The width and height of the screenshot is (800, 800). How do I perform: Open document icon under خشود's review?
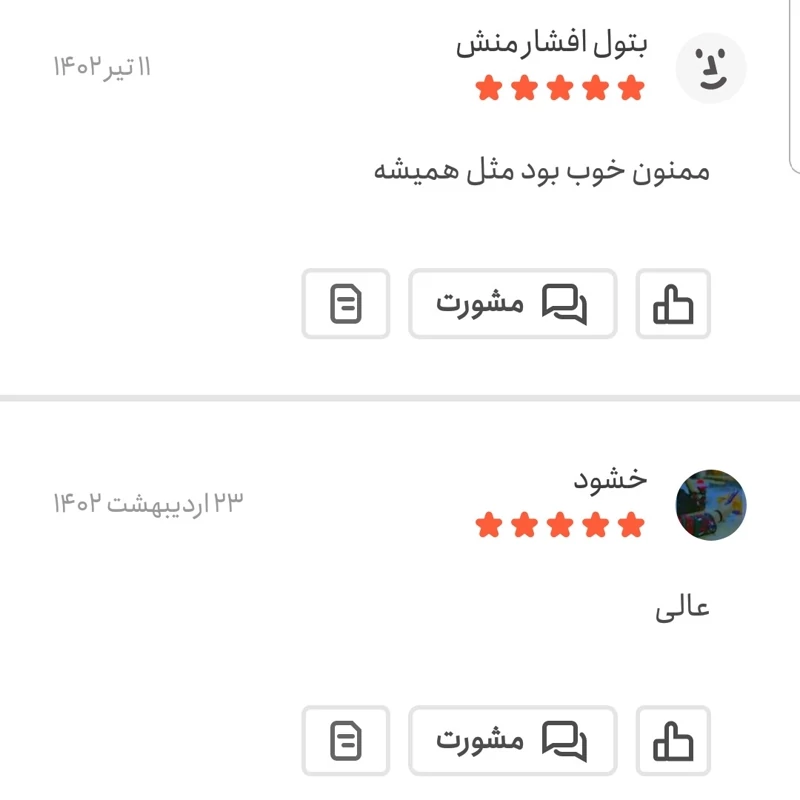(x=345, y=741)
